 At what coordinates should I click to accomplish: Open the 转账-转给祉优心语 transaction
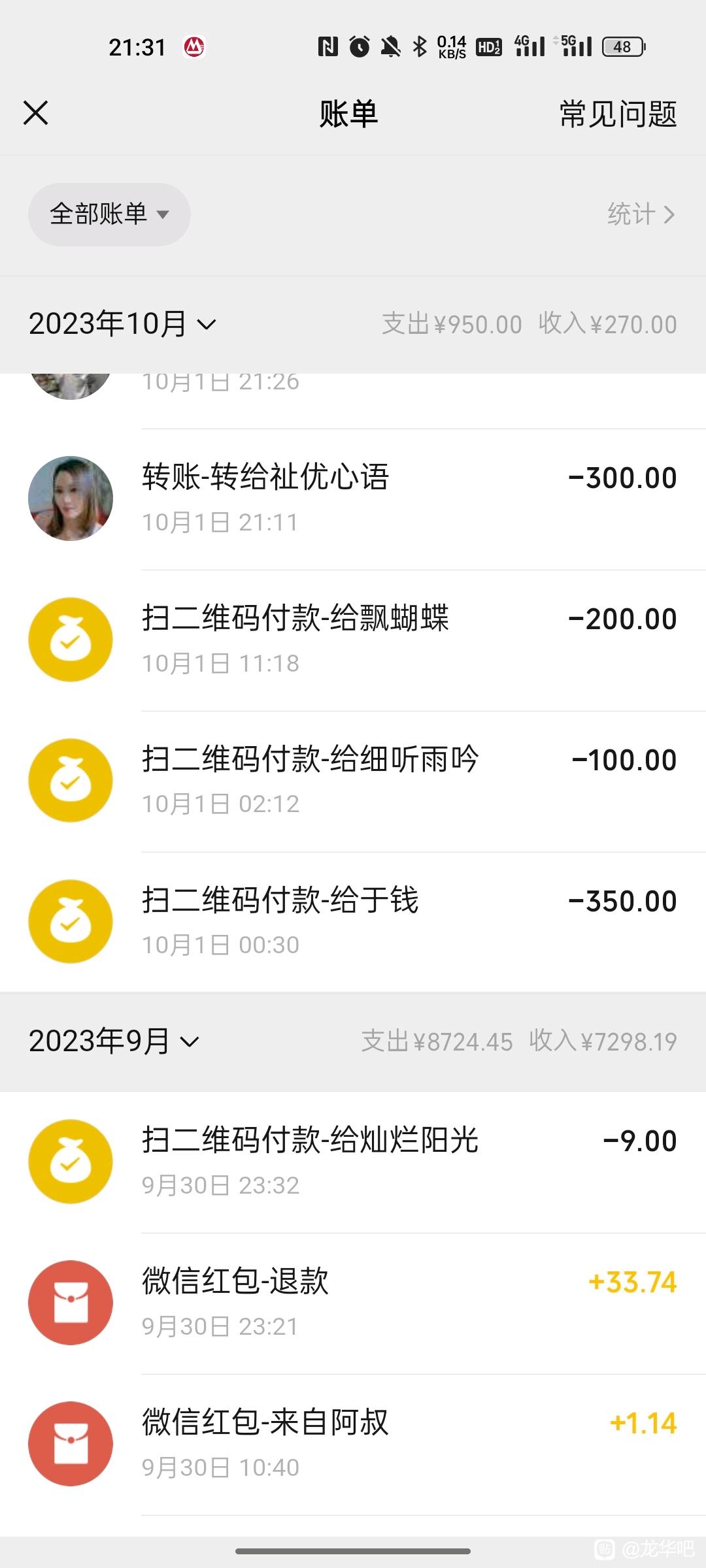353,499
